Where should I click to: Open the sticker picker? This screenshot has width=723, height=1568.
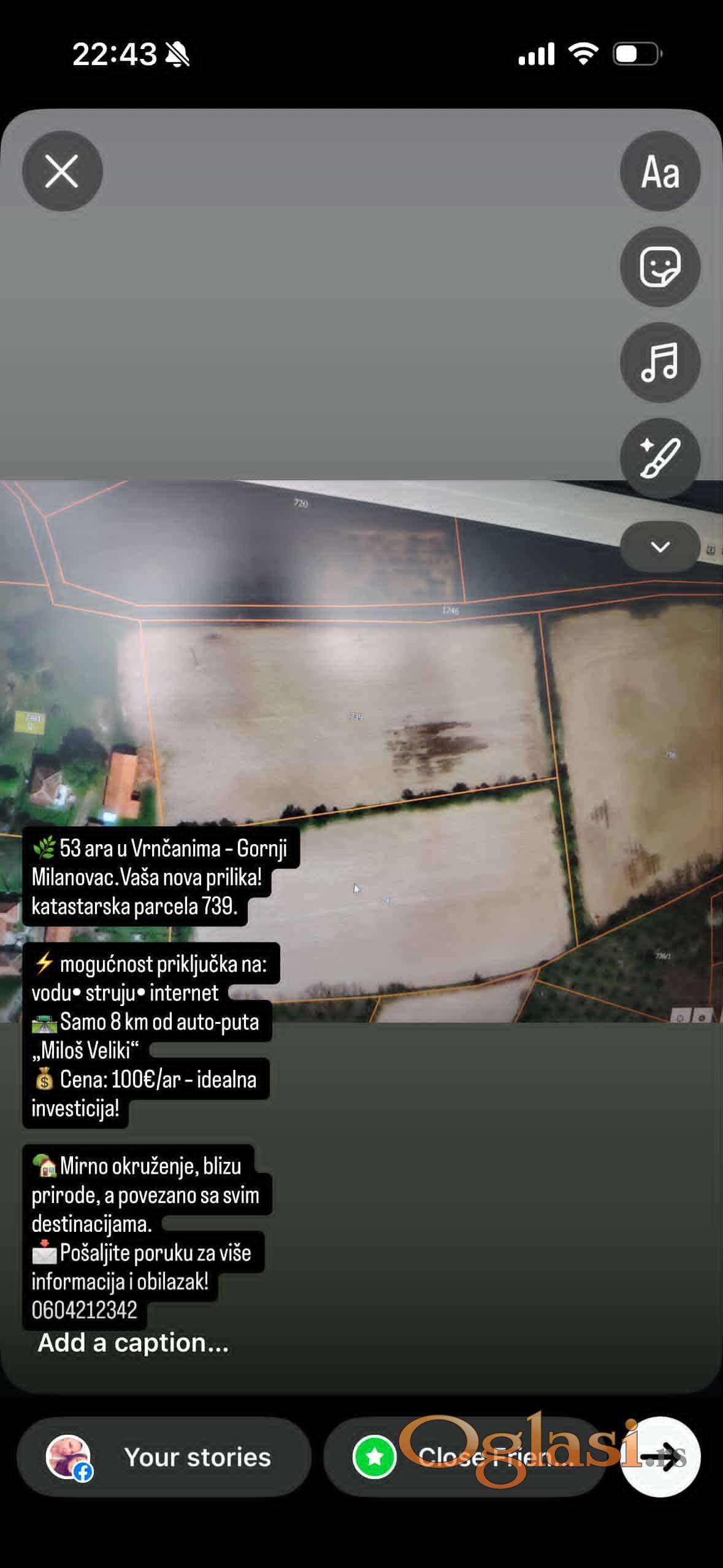click(660, 267)
